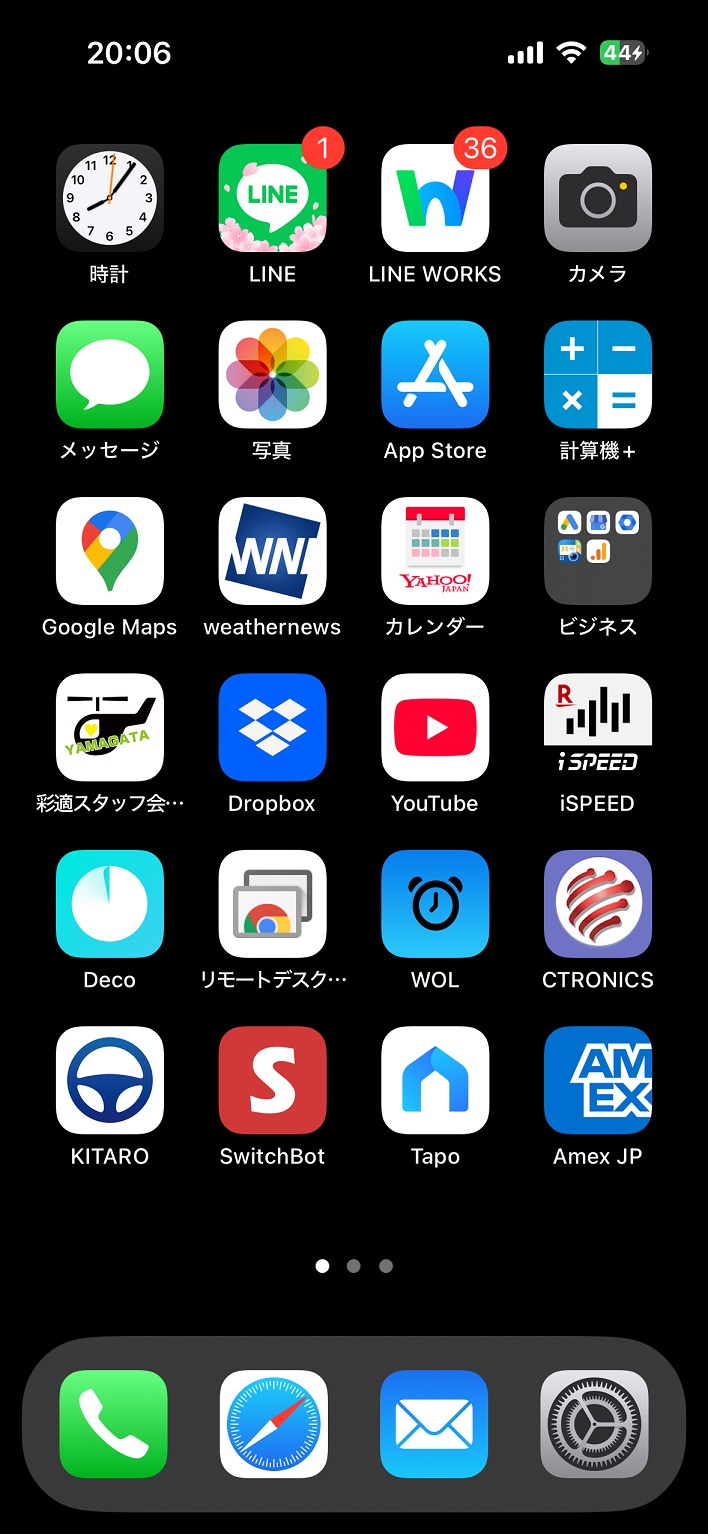Open the ビジネス folder

click(x=597, y=551)
